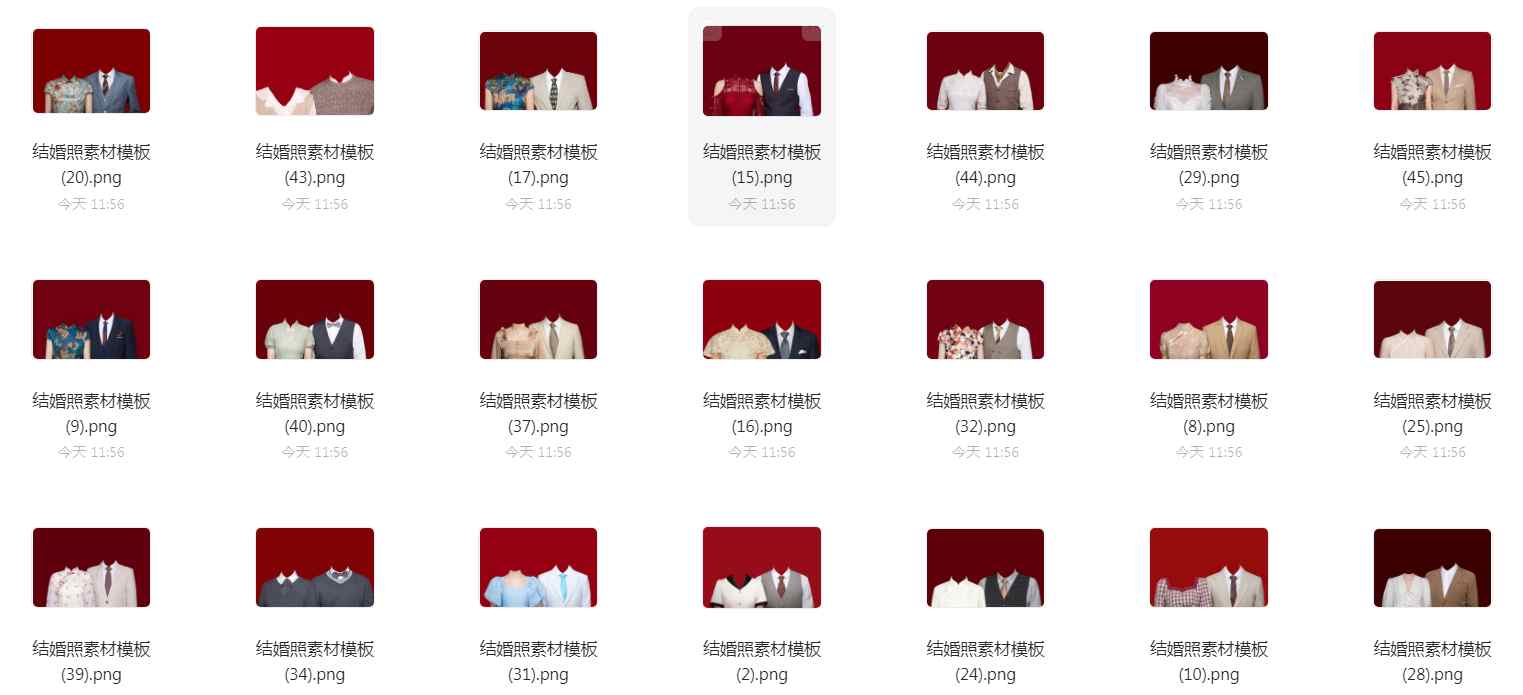Open file 结婚照素材模板 (9).png
Viewport: 1523px width, 695px height.
[x=91, y=320]
